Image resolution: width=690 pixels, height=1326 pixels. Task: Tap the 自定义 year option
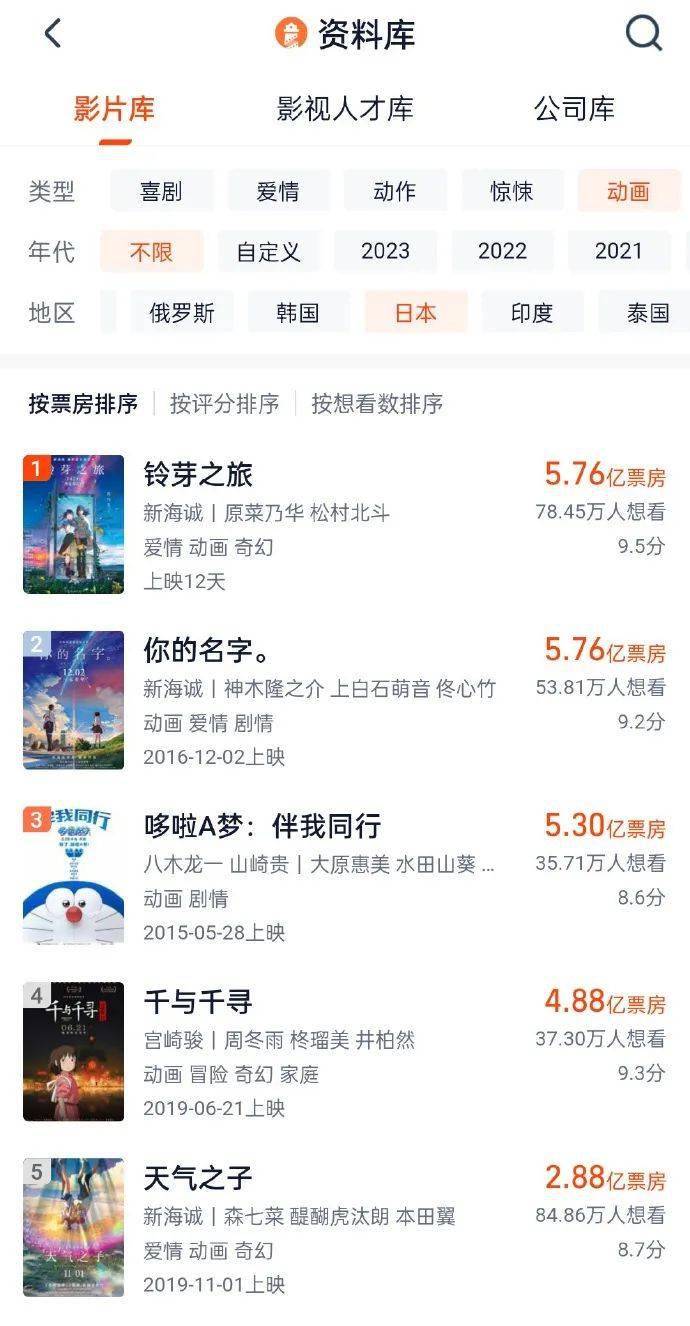(x=268, y=252)
